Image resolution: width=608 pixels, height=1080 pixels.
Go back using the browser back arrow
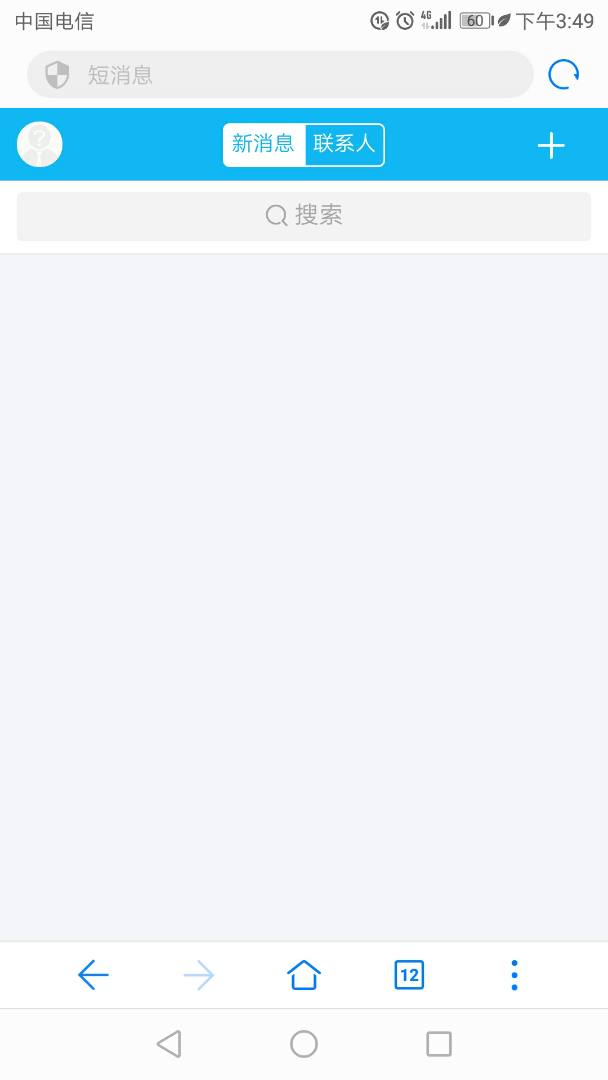(93, 975)
